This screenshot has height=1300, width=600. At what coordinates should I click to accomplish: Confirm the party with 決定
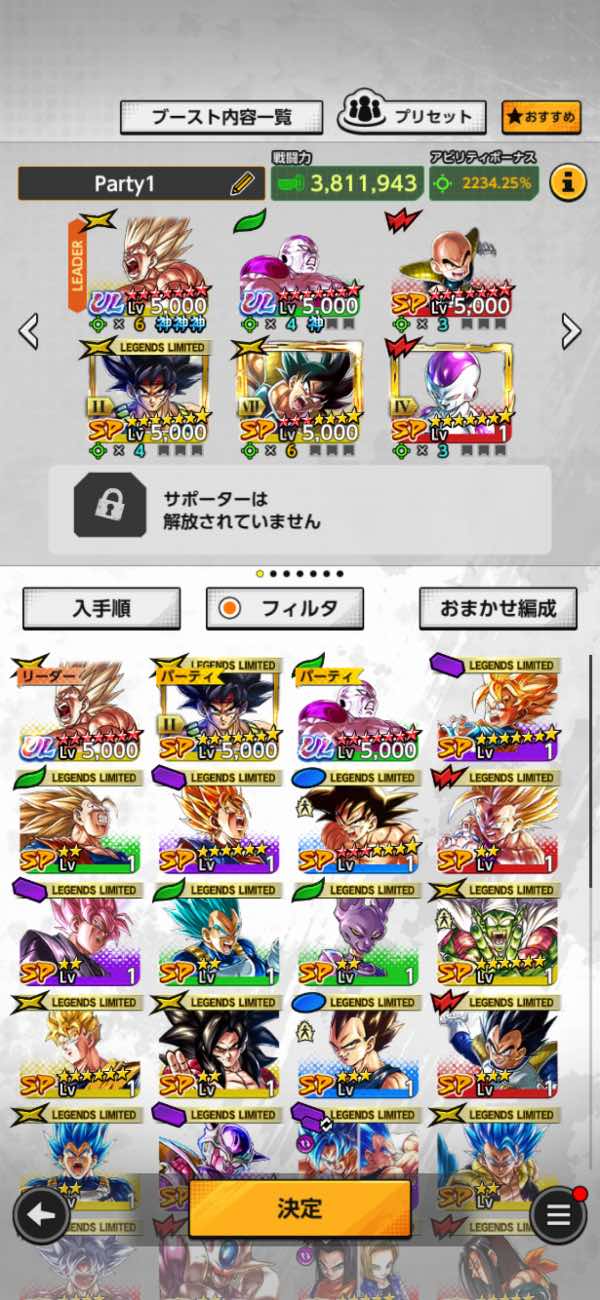click(299, 1208)
